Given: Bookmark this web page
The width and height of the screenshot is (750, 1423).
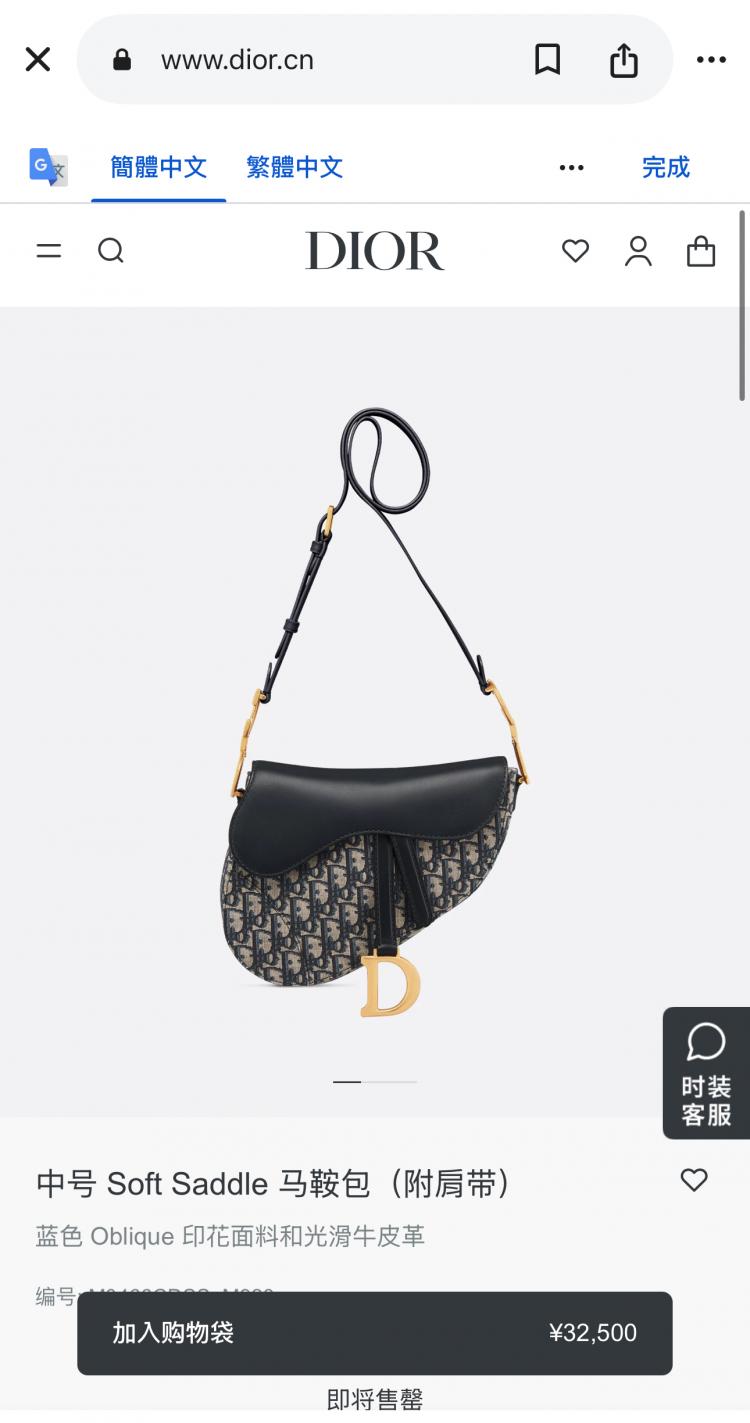Looking at the screenshot, I should (547, 60).
